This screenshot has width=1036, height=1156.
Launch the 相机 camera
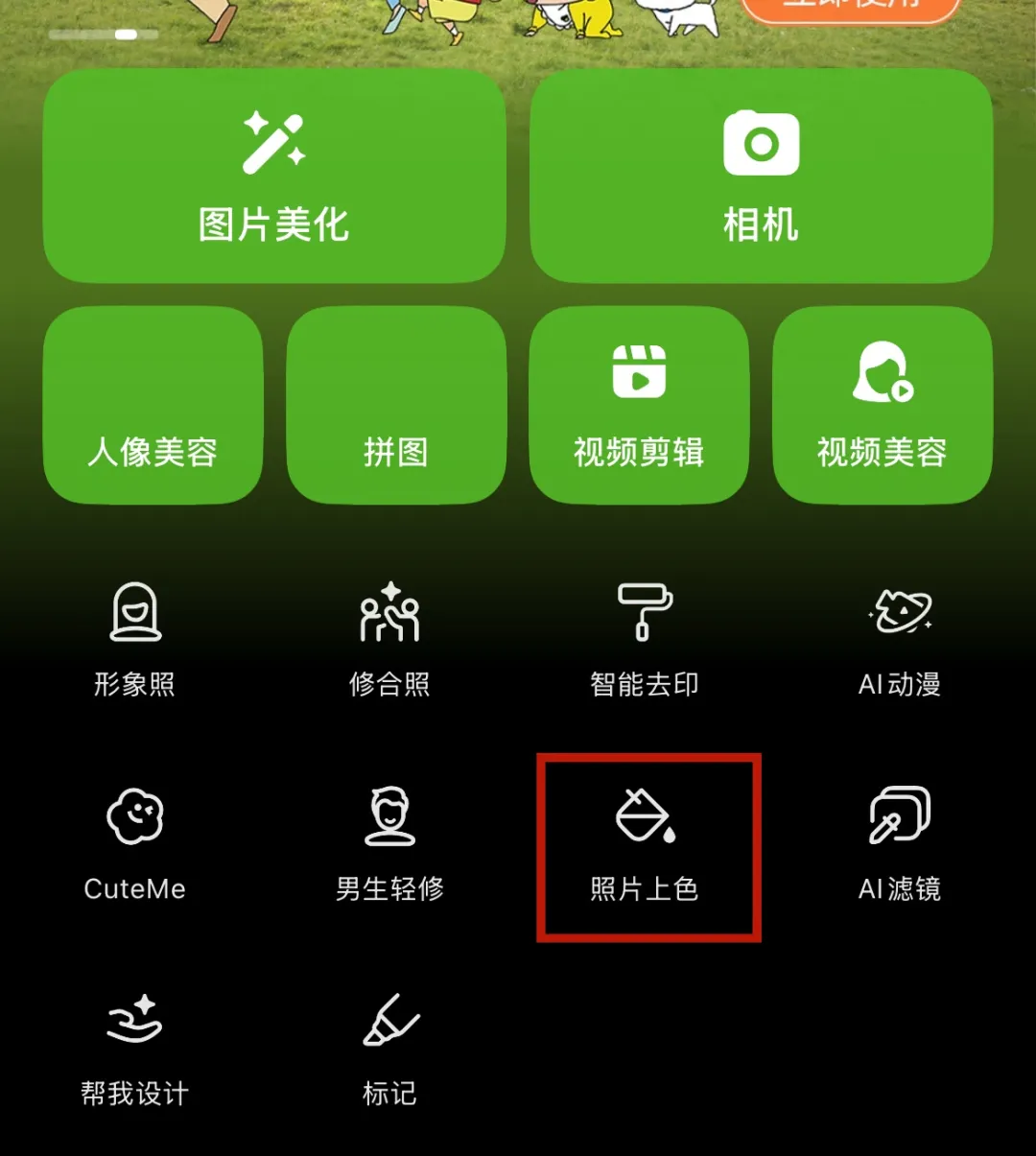(x=761, y=177)
